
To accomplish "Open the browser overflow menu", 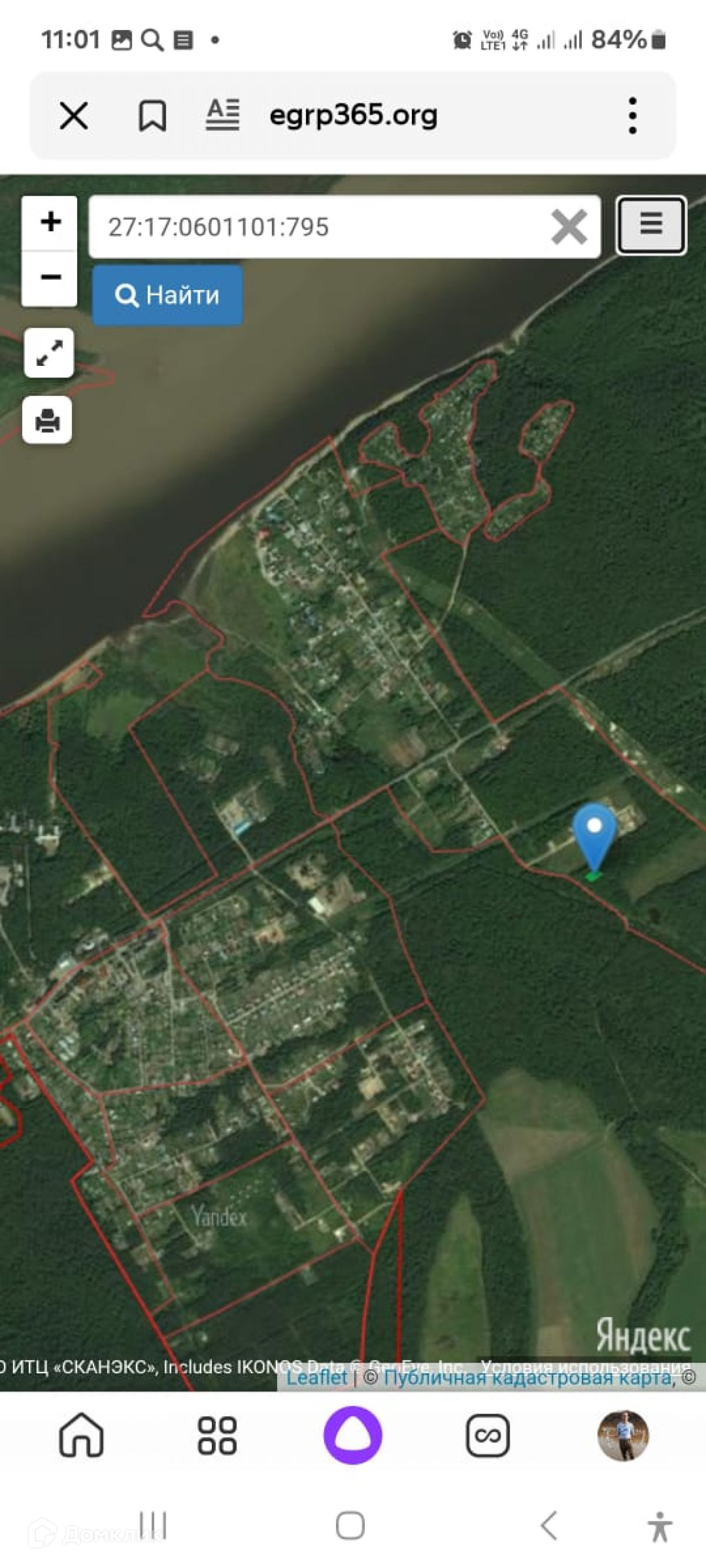I will pos(632,116).
